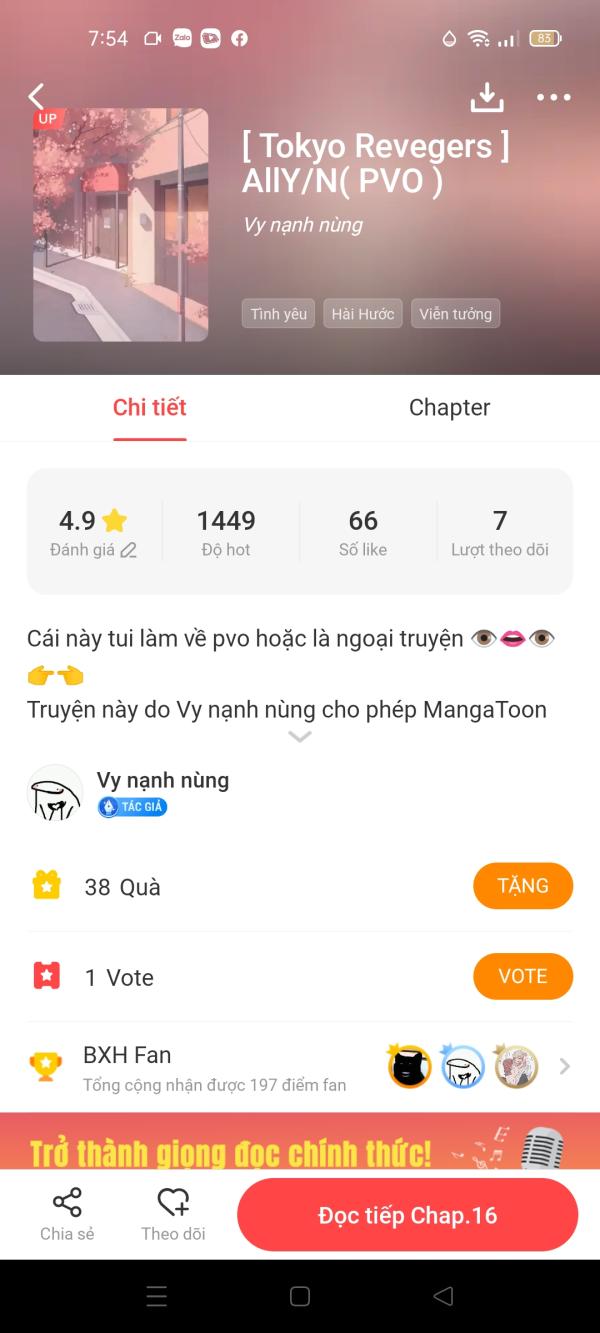Select the Hài Hước genre tag
The height and width of the screenshot is (1333, 600).
(363, 314)
